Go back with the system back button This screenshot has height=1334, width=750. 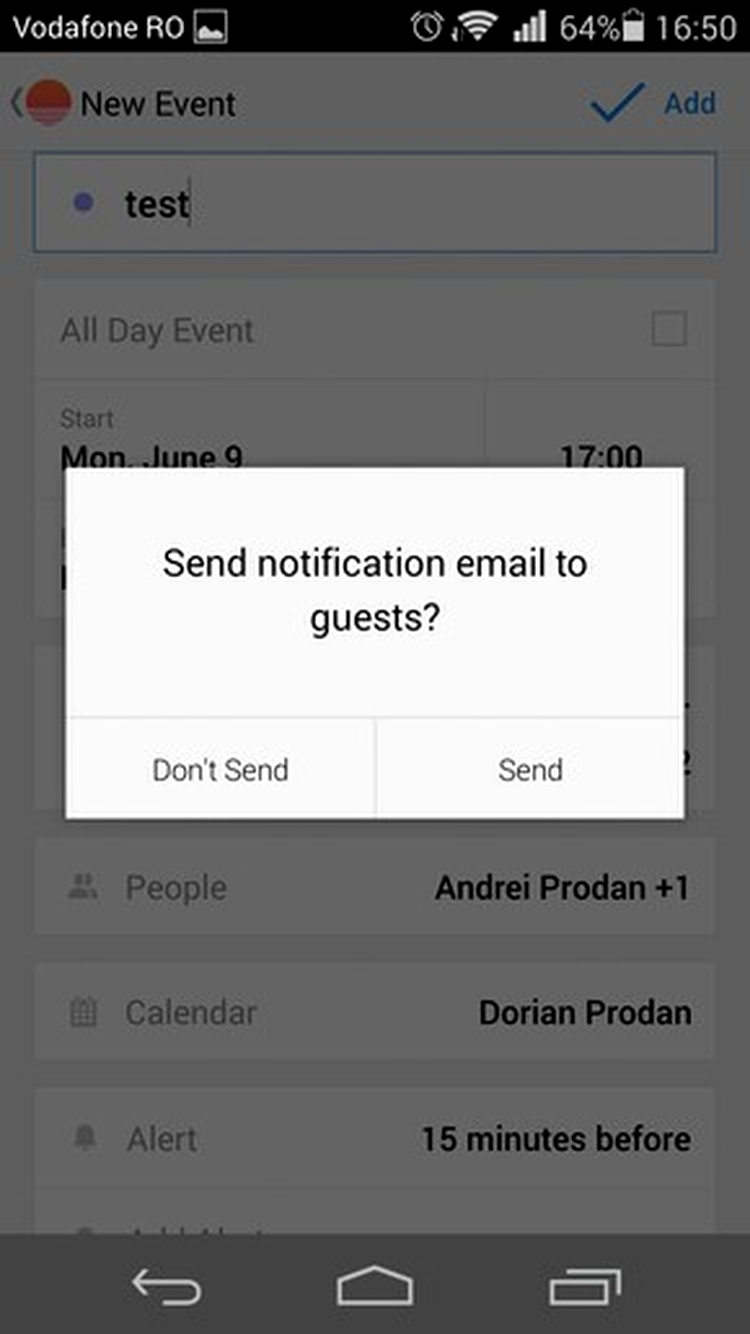(x=166, y=1287)
